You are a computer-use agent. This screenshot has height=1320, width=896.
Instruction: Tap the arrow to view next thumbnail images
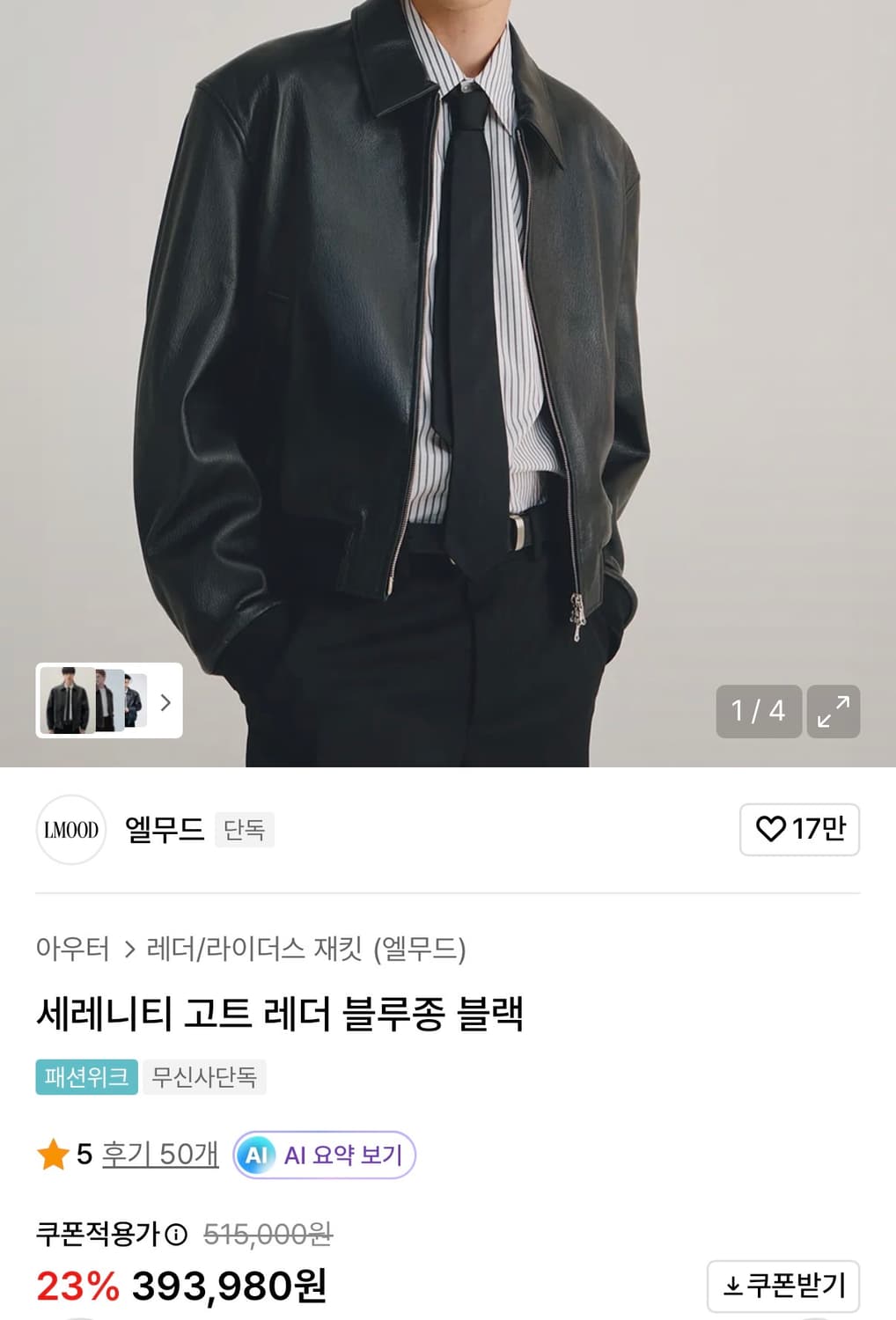(x=167, y=704)
